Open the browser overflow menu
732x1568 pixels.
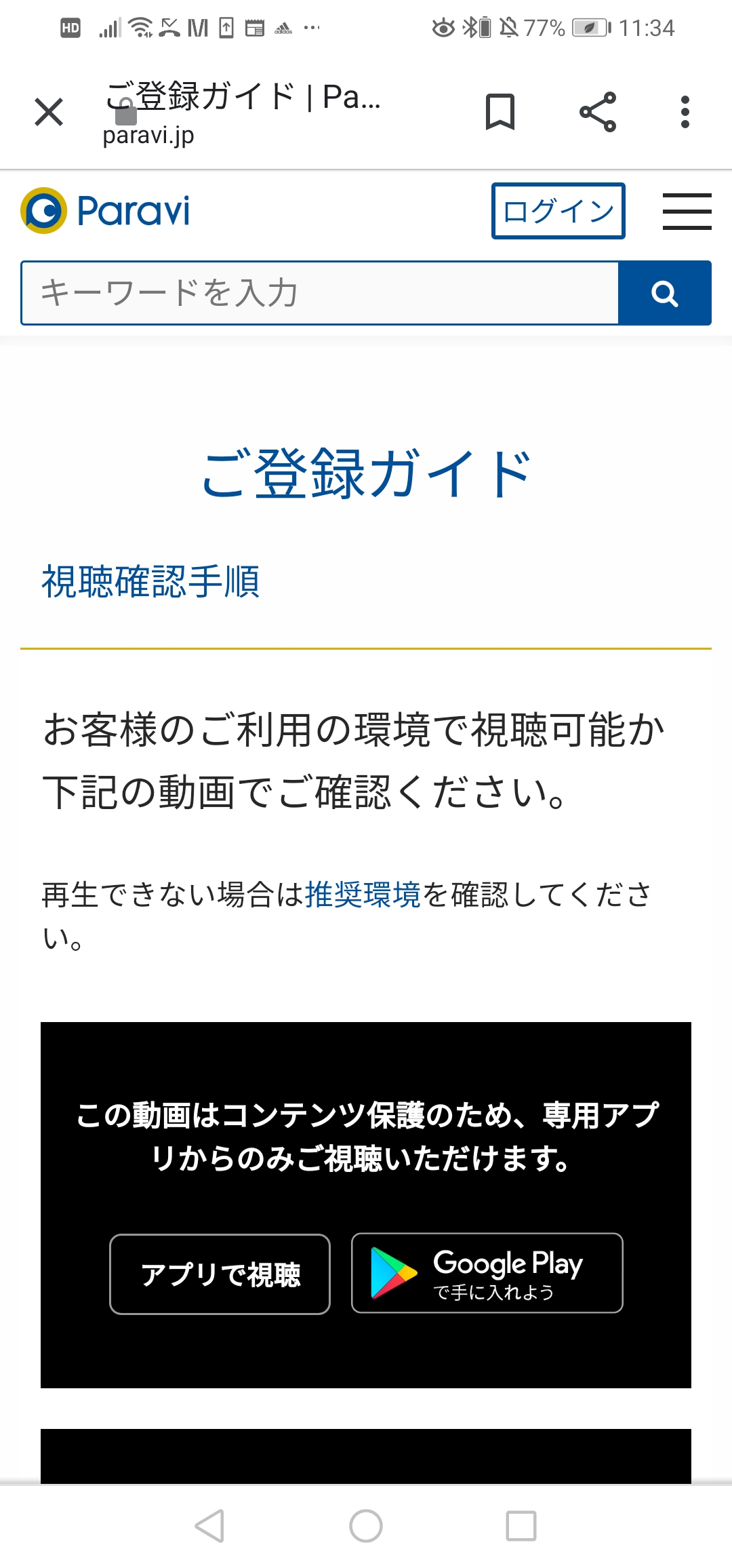[x=685, y=112]
